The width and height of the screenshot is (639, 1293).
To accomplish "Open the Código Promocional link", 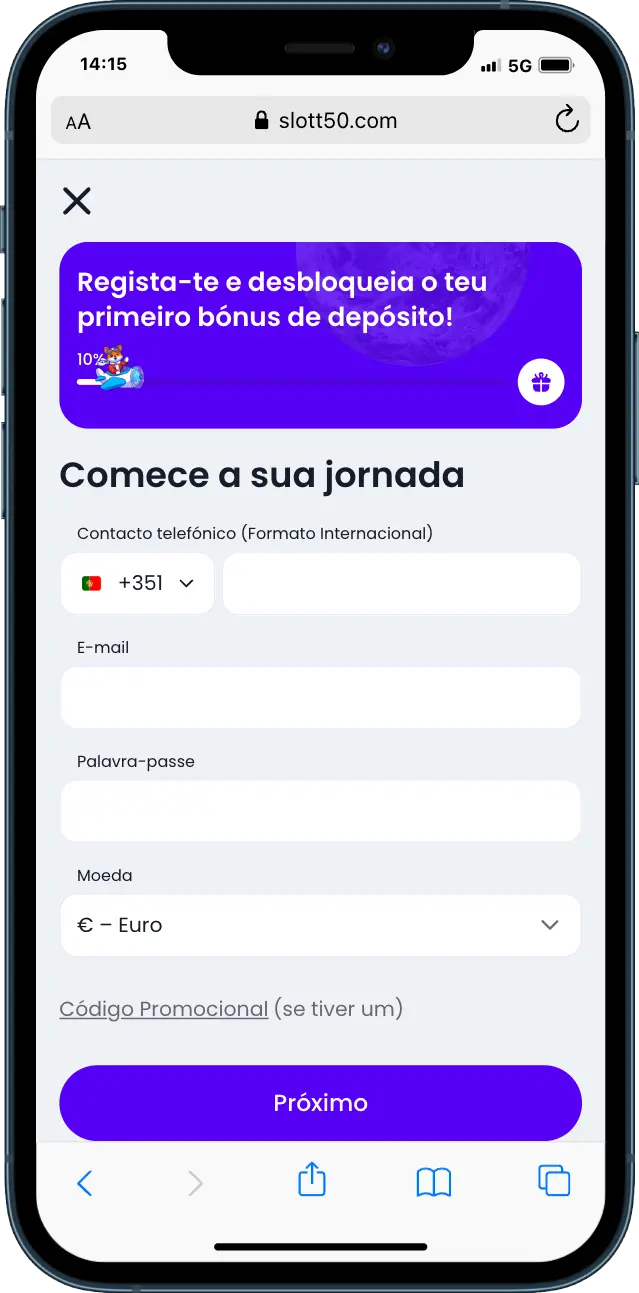I will pos(164,1009).
